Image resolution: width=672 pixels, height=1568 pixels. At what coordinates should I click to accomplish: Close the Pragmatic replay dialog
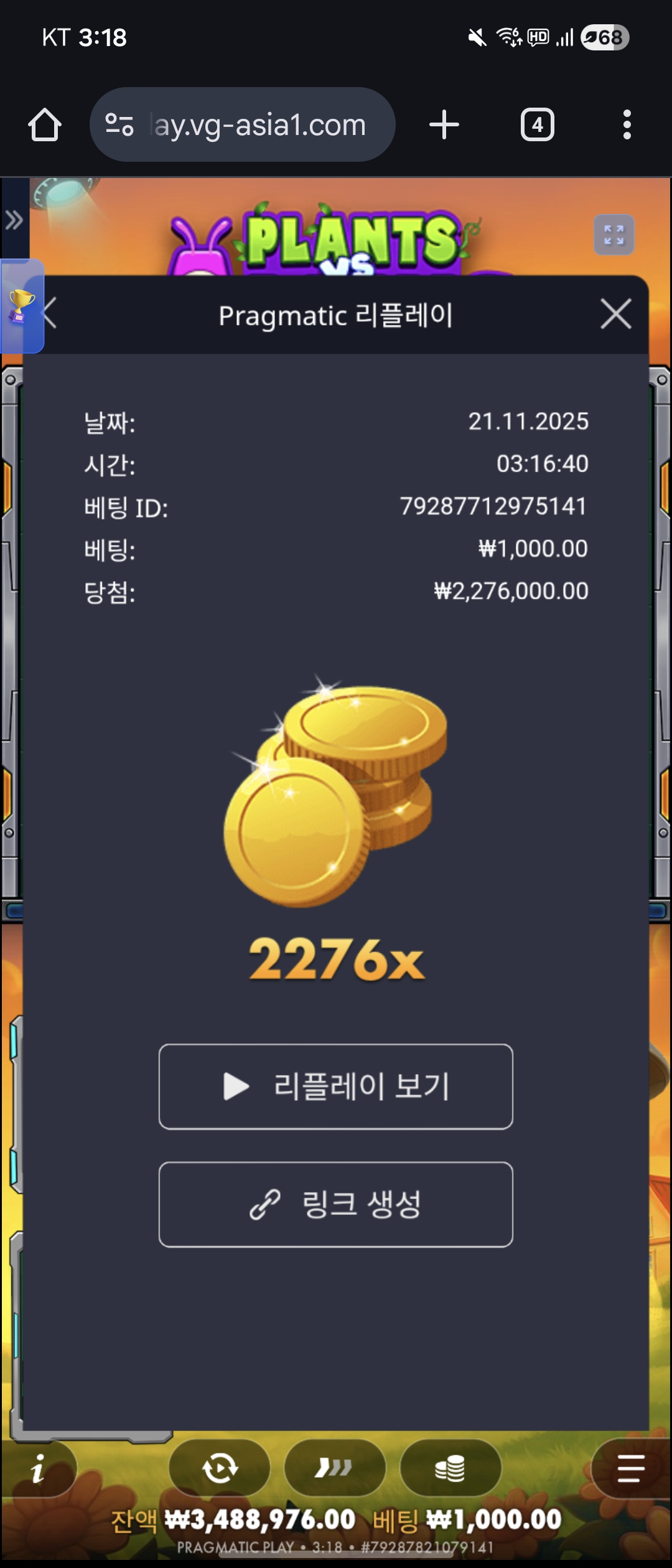pos(615,314)
